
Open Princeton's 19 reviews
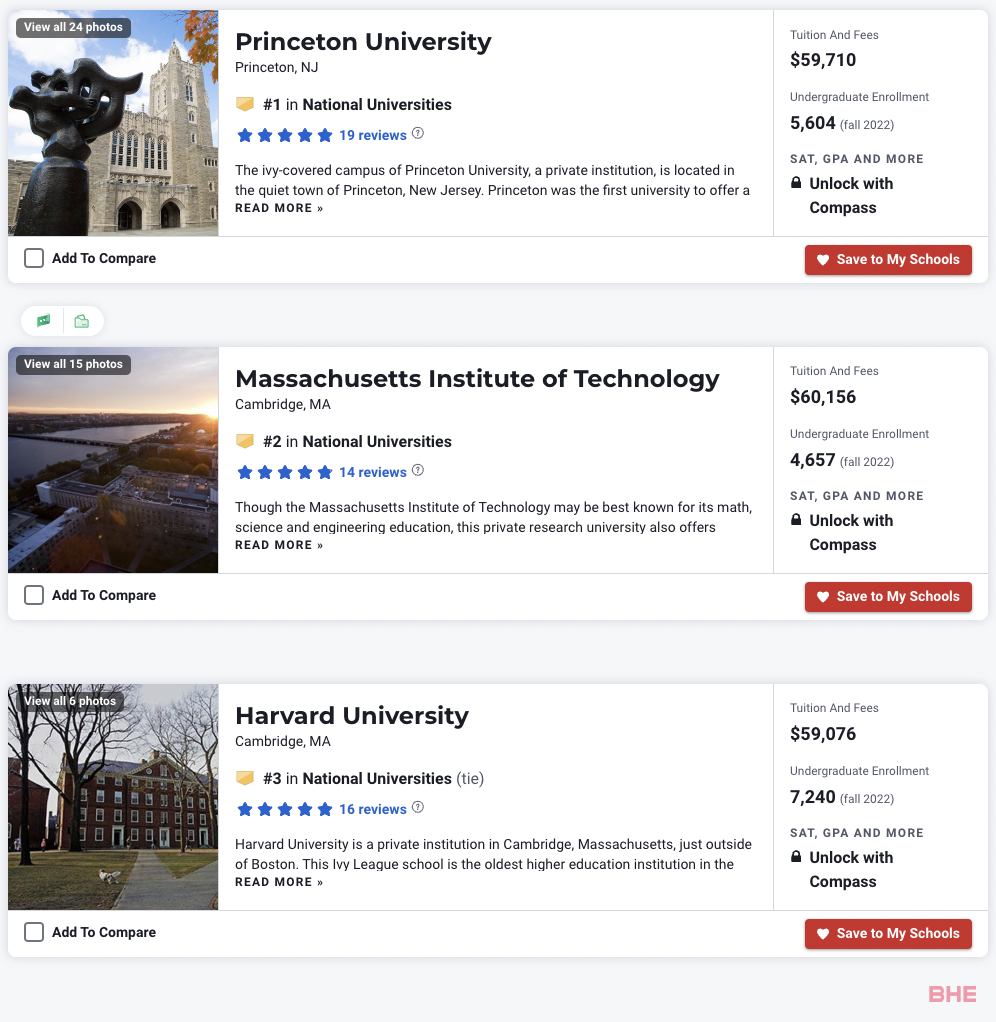pyautogui.click(x=372, y=135)
